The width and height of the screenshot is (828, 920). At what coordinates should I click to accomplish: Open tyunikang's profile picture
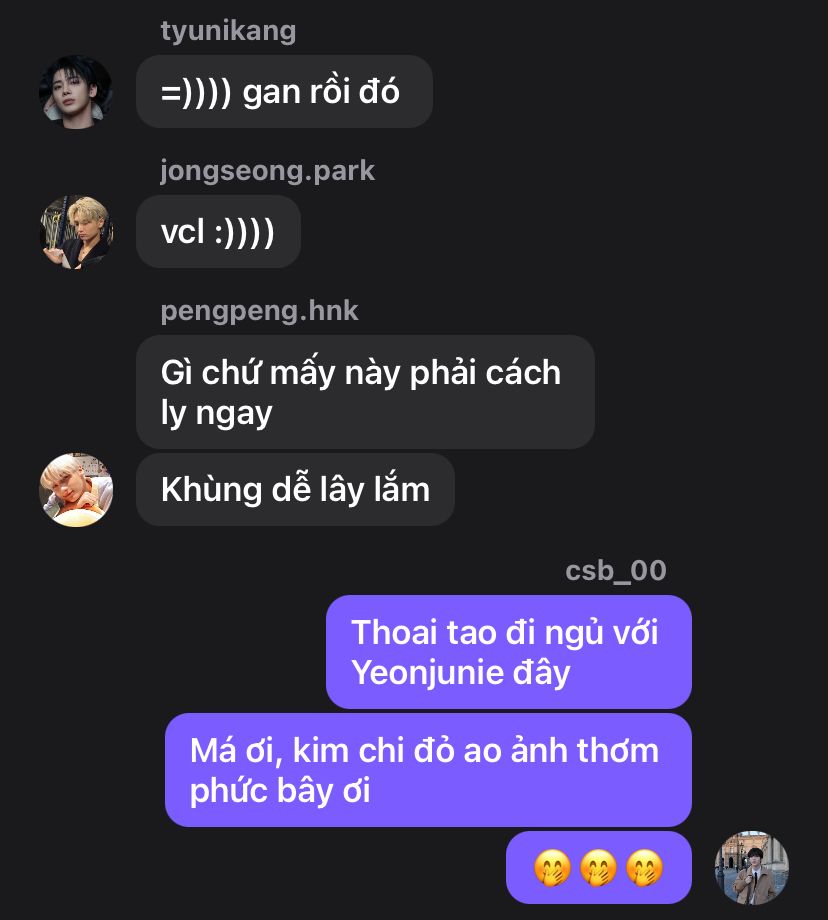coord(76,92)
